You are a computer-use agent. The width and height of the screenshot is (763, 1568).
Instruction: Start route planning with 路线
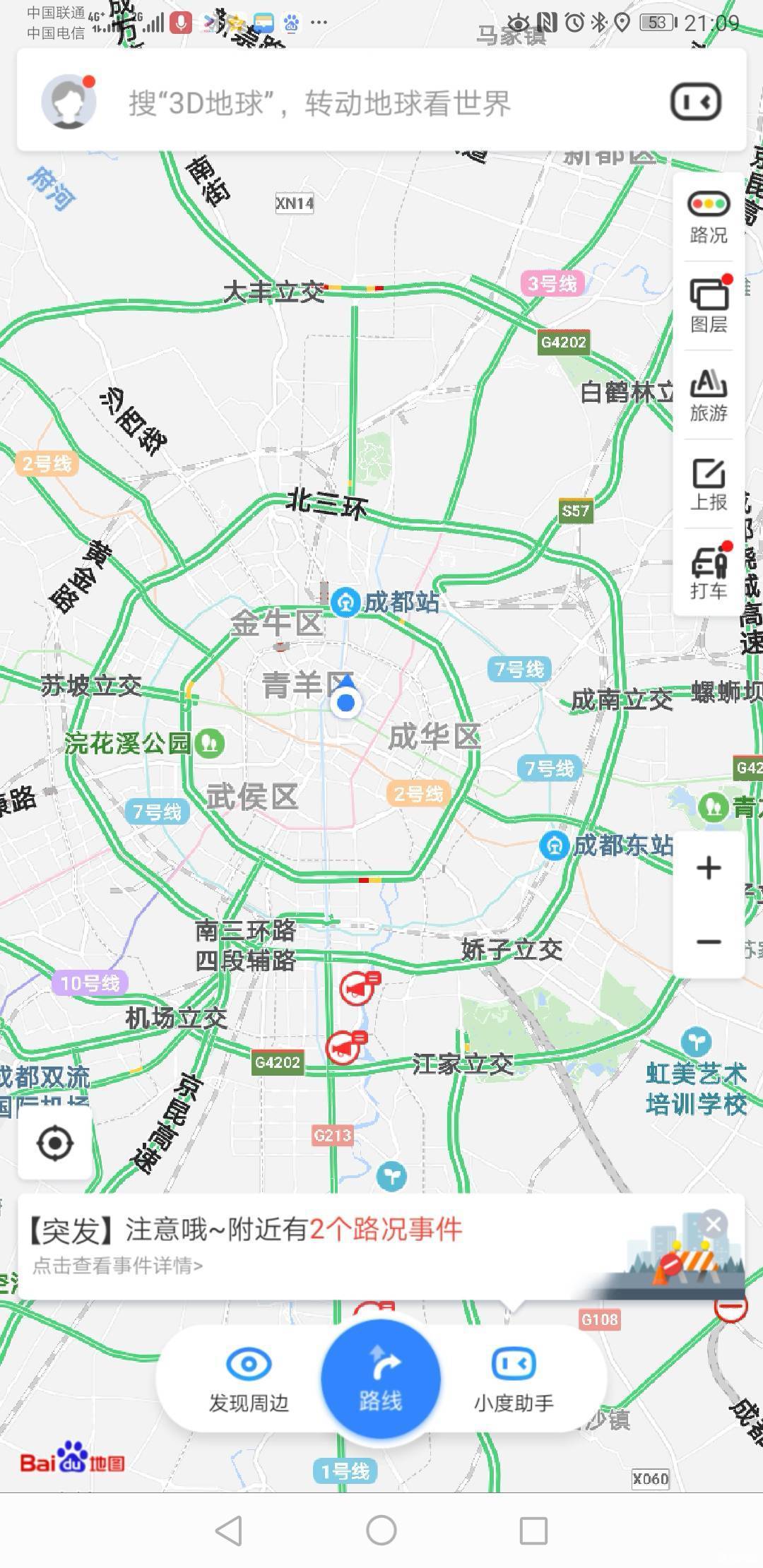click(381, 1379)
